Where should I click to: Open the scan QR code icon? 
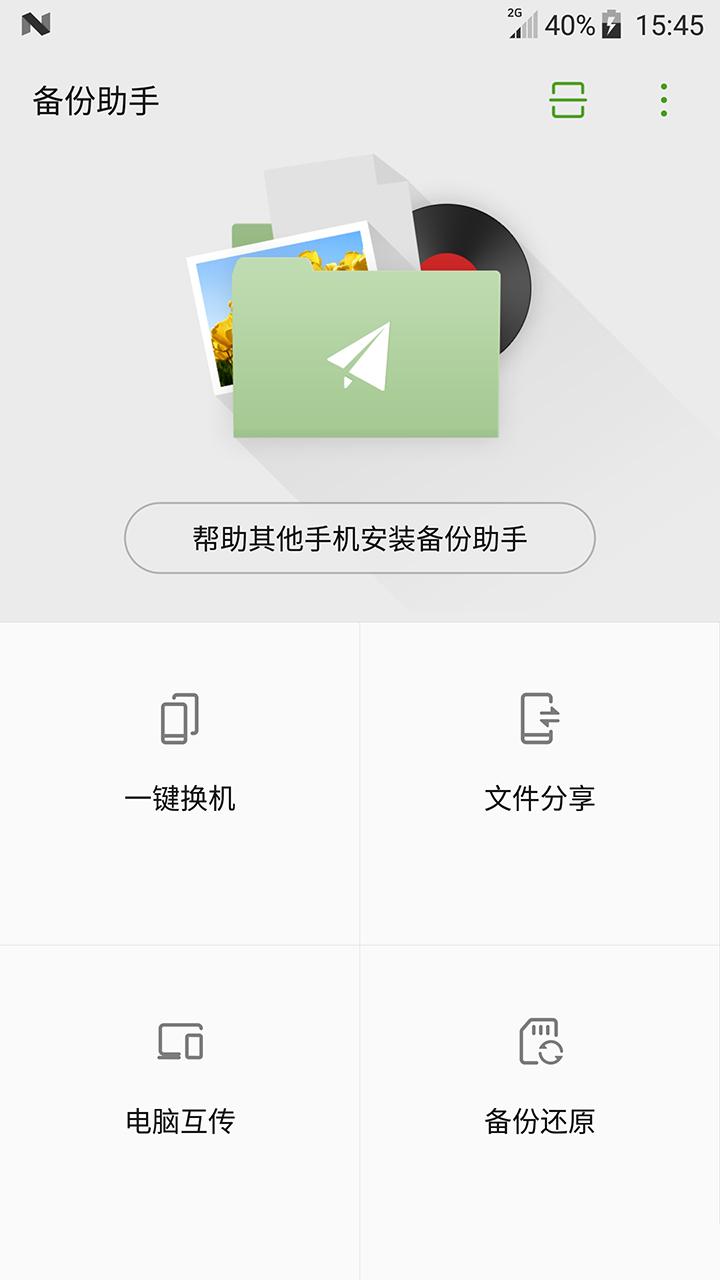567,100
